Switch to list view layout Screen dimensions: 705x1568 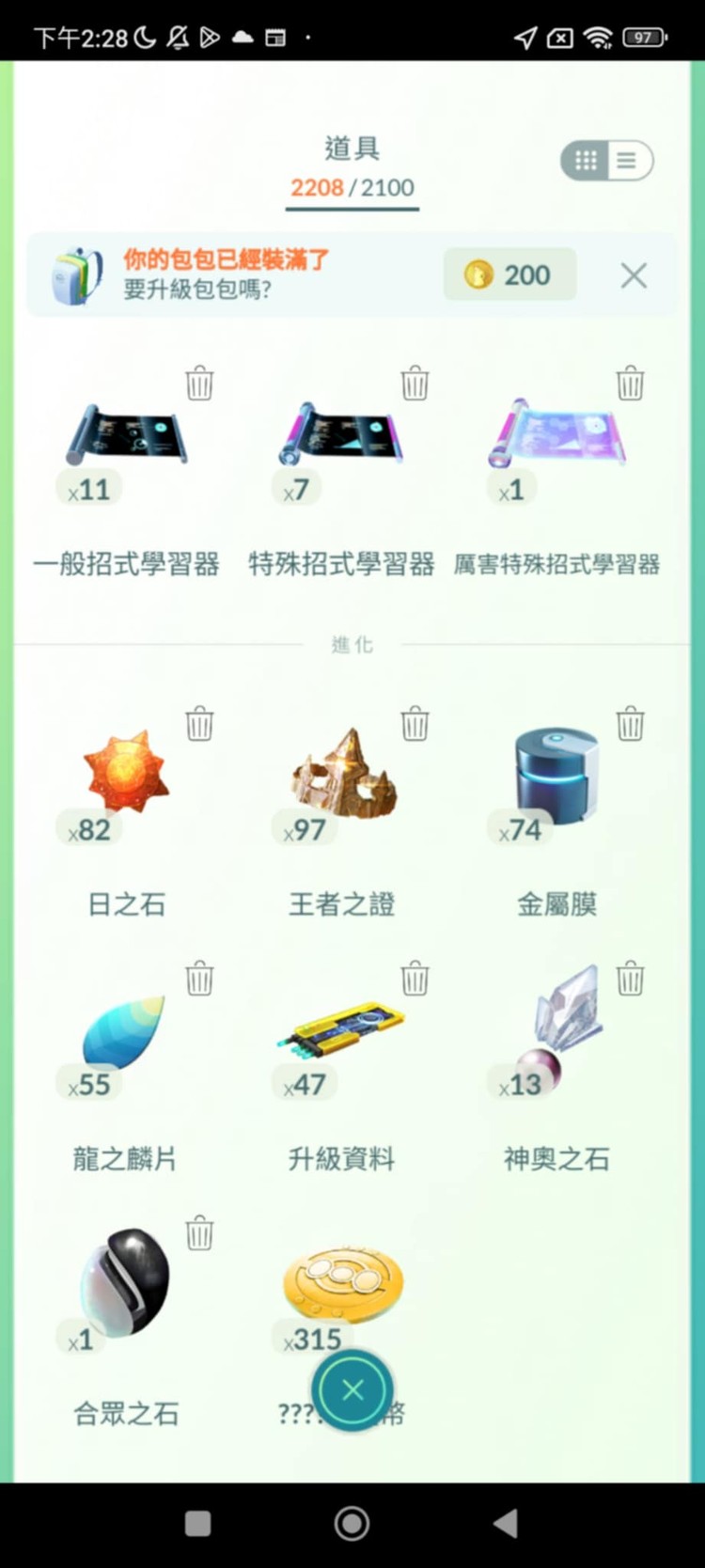coord(627,160)
